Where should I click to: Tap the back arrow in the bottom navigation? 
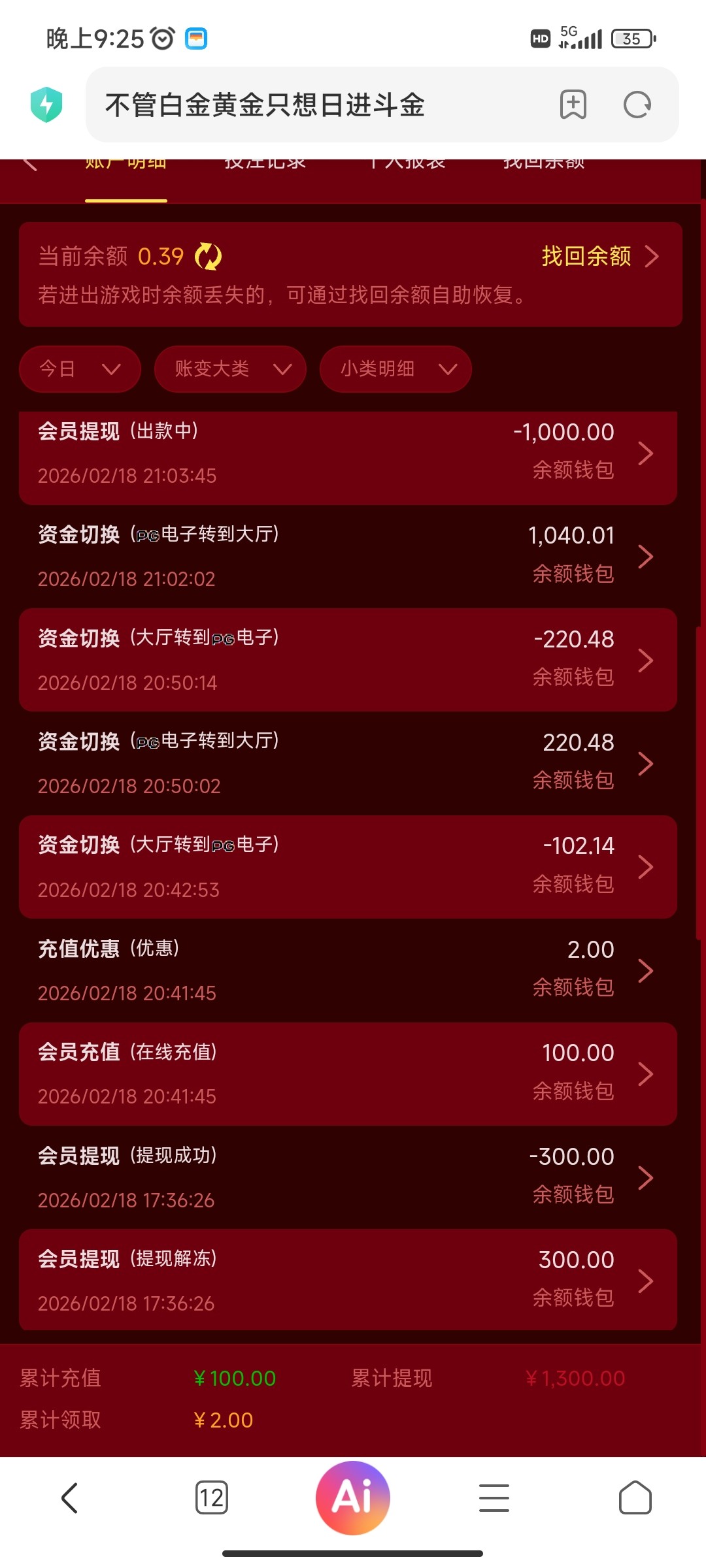pos(70,1497)
